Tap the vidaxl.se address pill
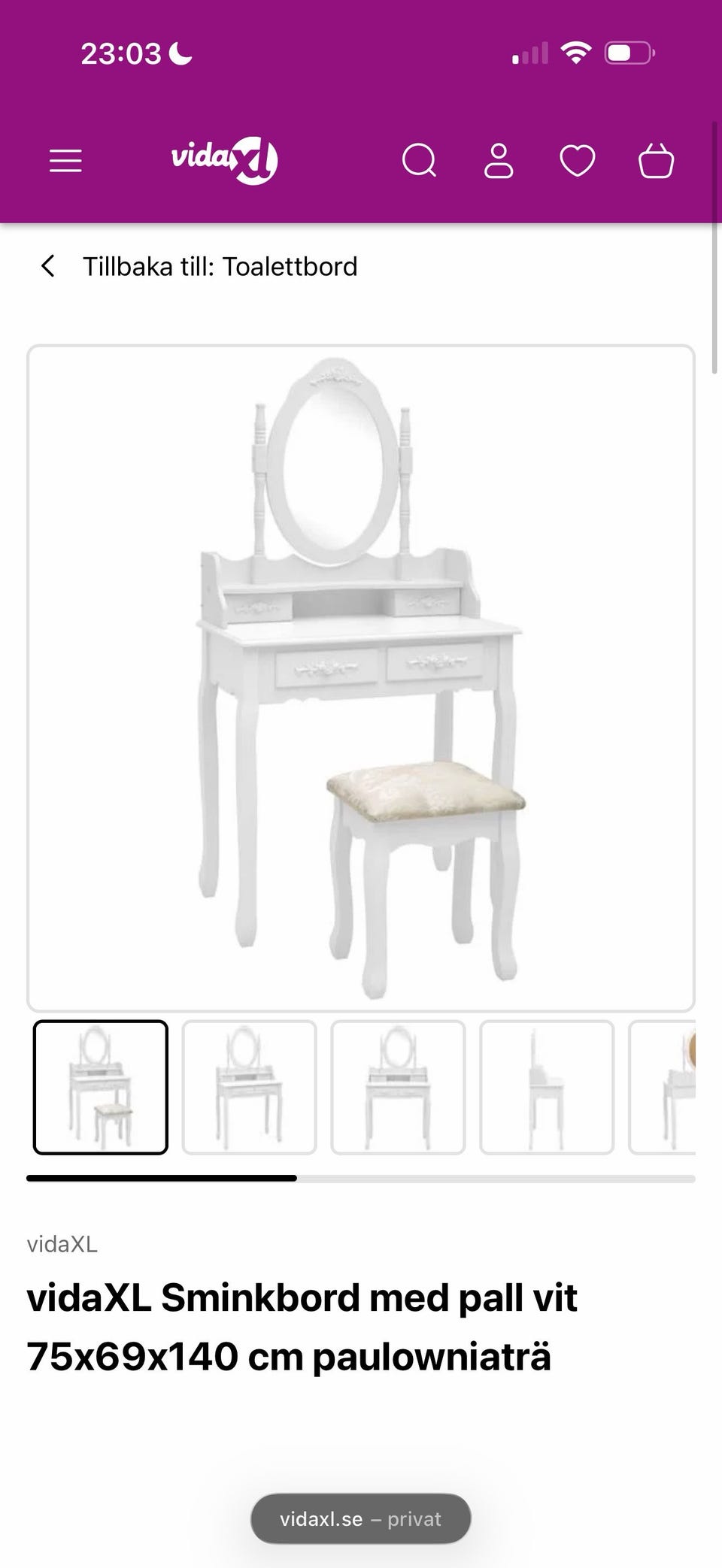The height and width of the screenshot is (1568, 722). click(360, 1518)
